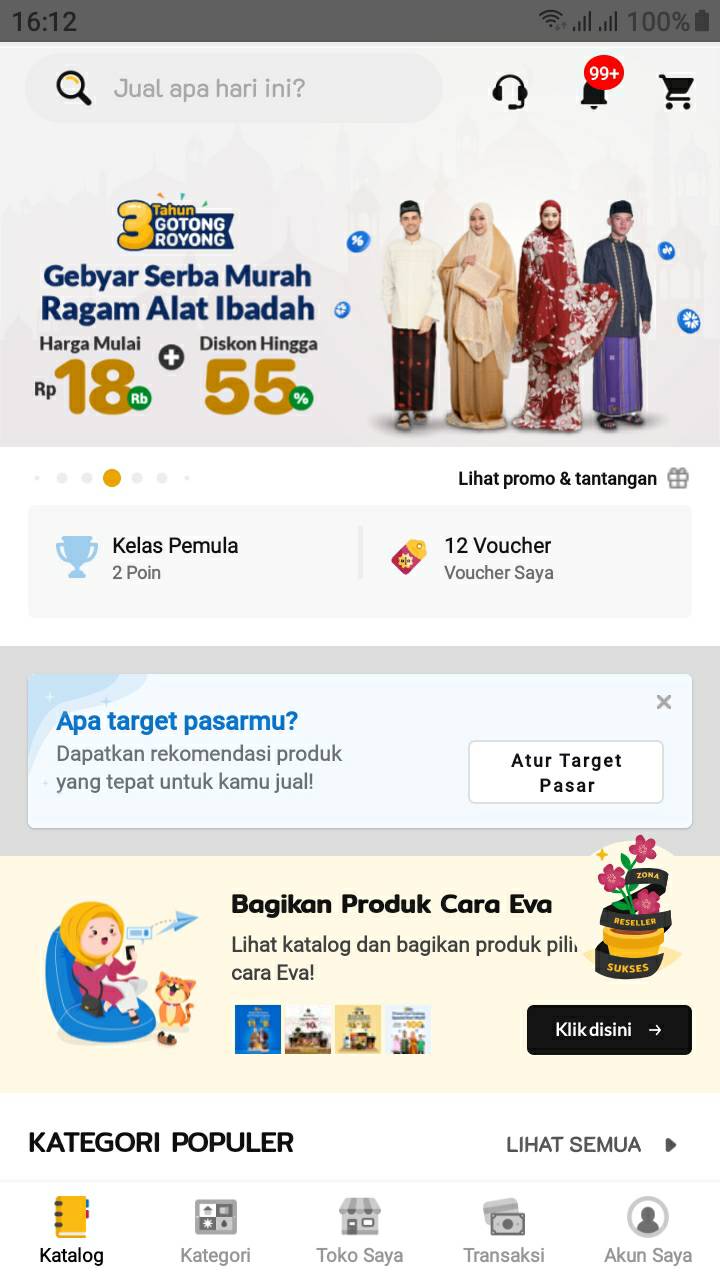Viewport: 720px width, 1280px height.
Task: Go to the Toko Saya tab
Action: pyautogui.click(x=360, y=1231)
